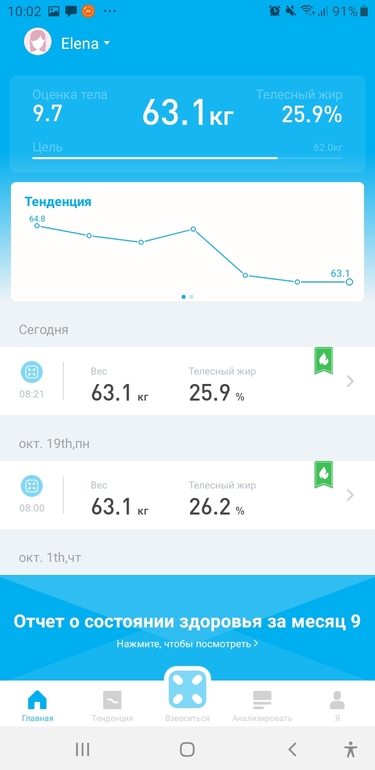Open the Я profile tab
Screen dimensions: 375x770
337,706
